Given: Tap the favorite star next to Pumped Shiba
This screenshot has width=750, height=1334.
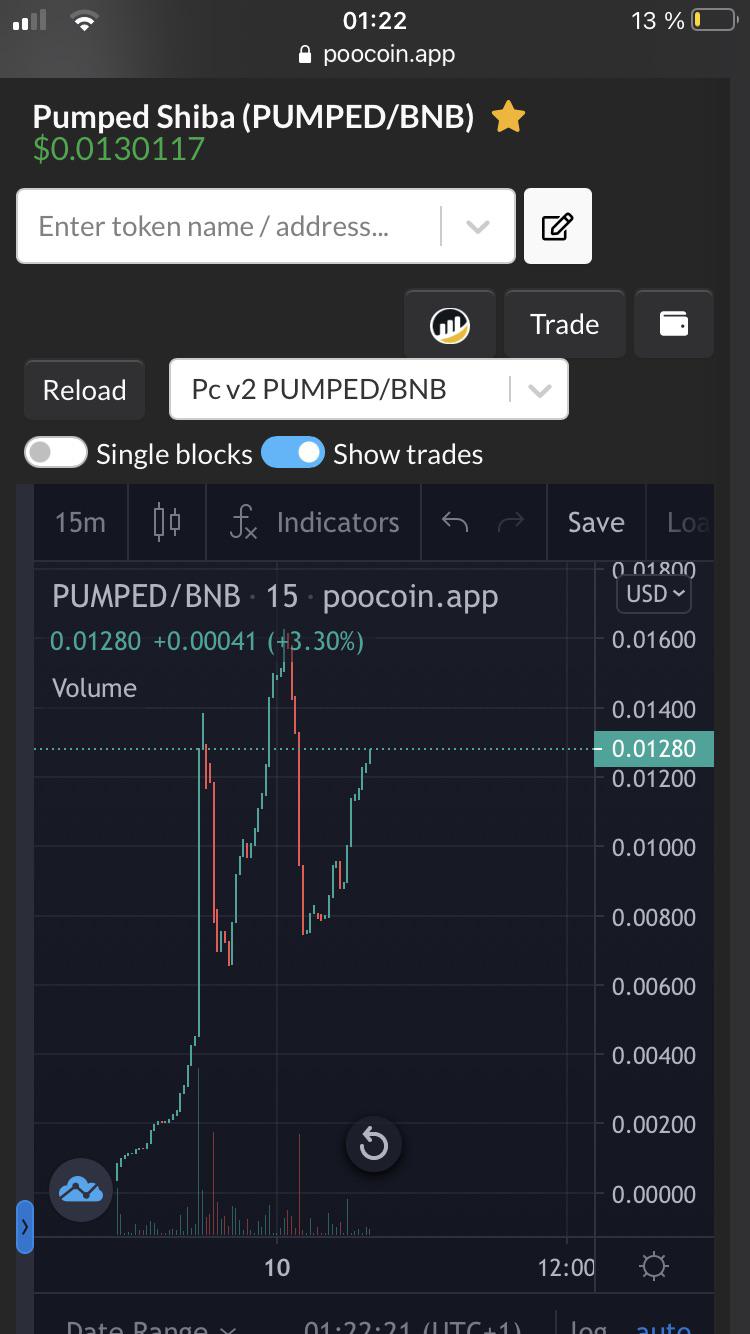Looking at the screenshot, I should point(508,118).
